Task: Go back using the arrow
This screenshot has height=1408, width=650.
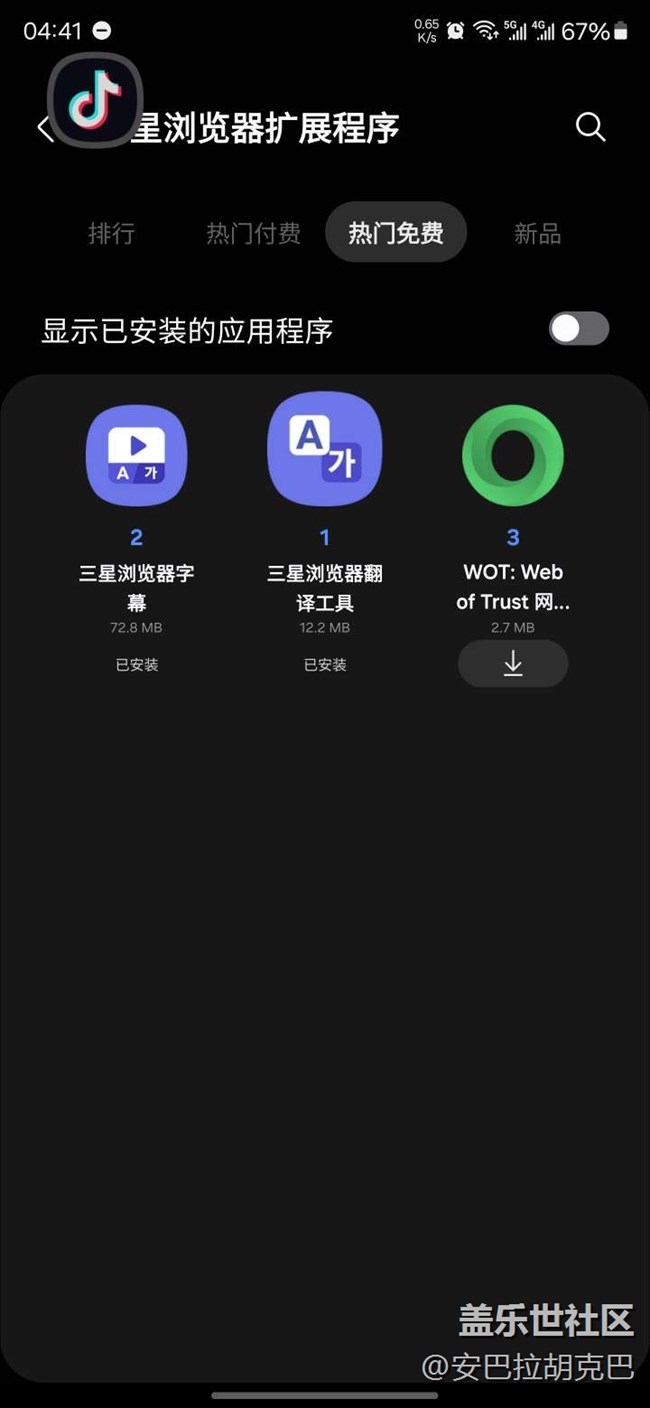Action: click(43, 128)
